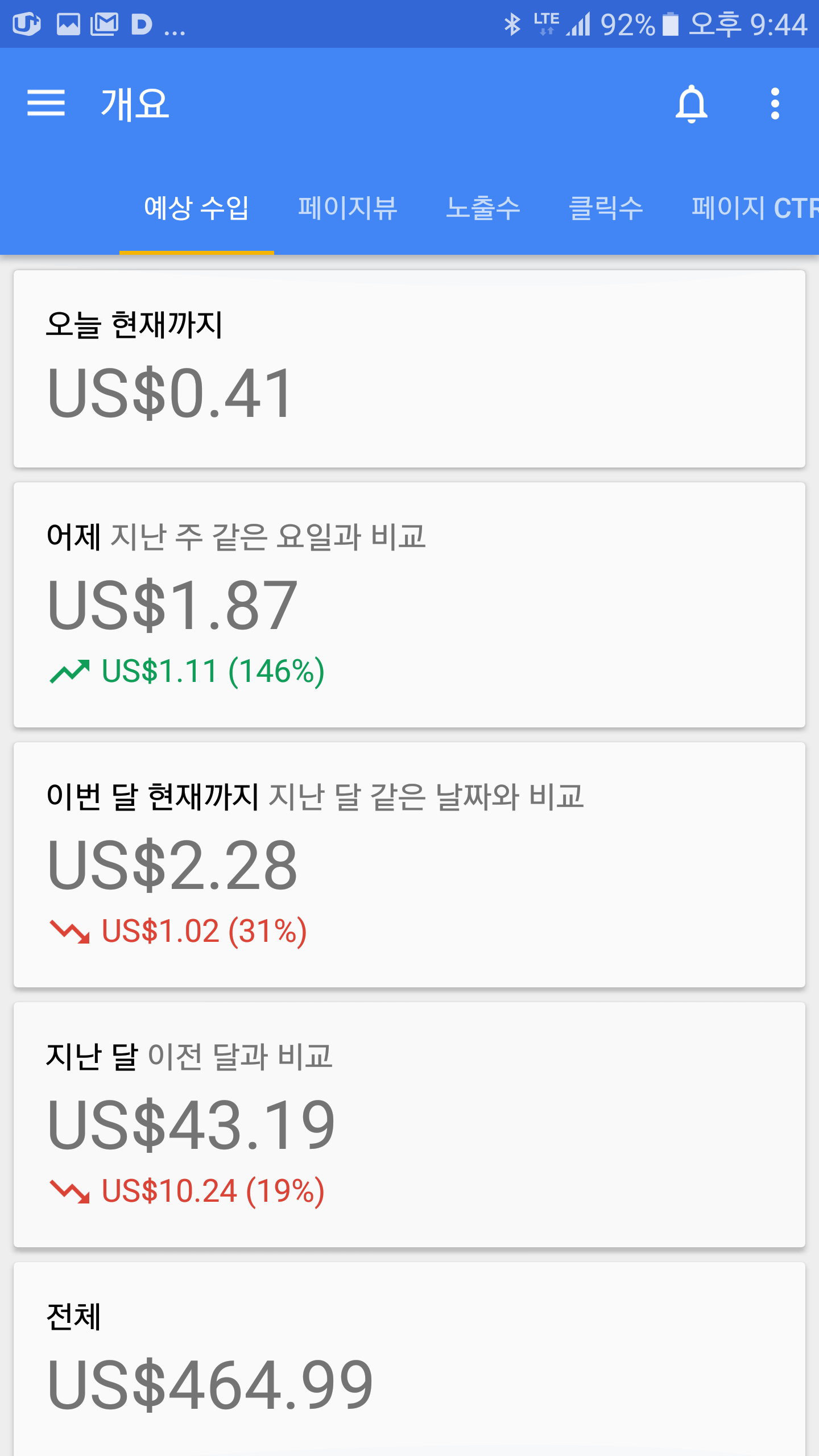Open the three-dot overflow menu
The image size is (819, 1456).
point(775,104)
